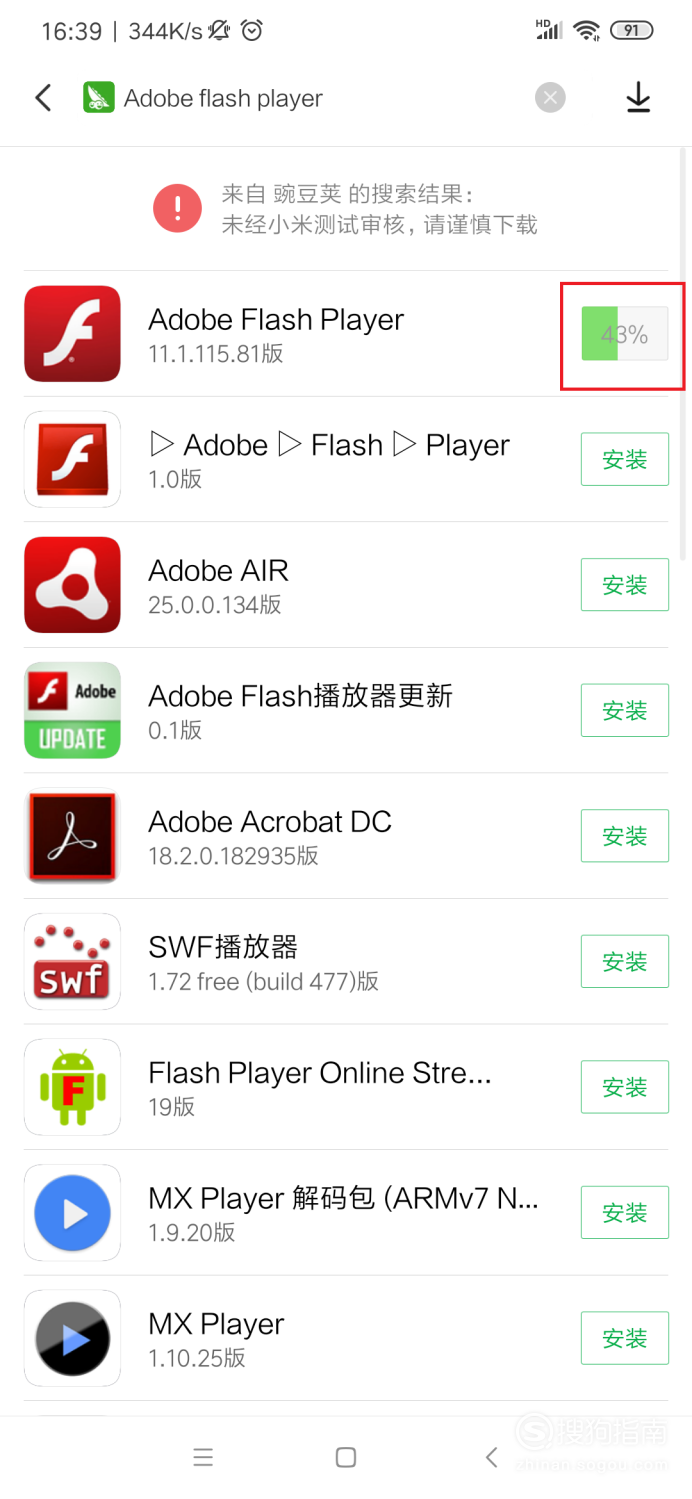Install Adobe Acrobat DC

625,836
